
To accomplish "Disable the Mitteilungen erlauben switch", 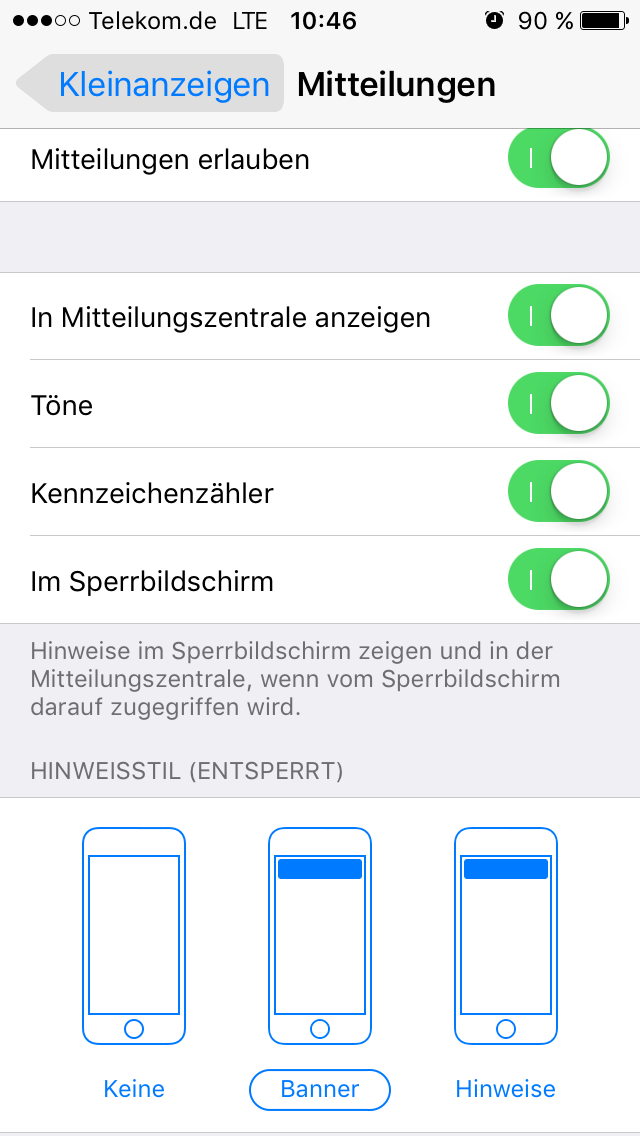I will pos(558,159).
